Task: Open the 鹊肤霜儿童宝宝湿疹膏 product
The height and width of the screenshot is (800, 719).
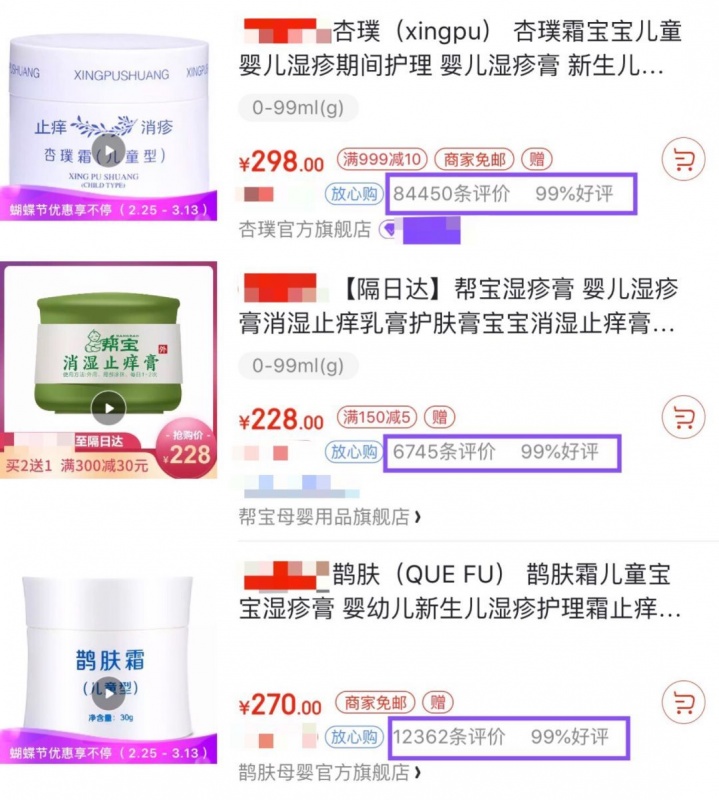Action: coord(460,591)
